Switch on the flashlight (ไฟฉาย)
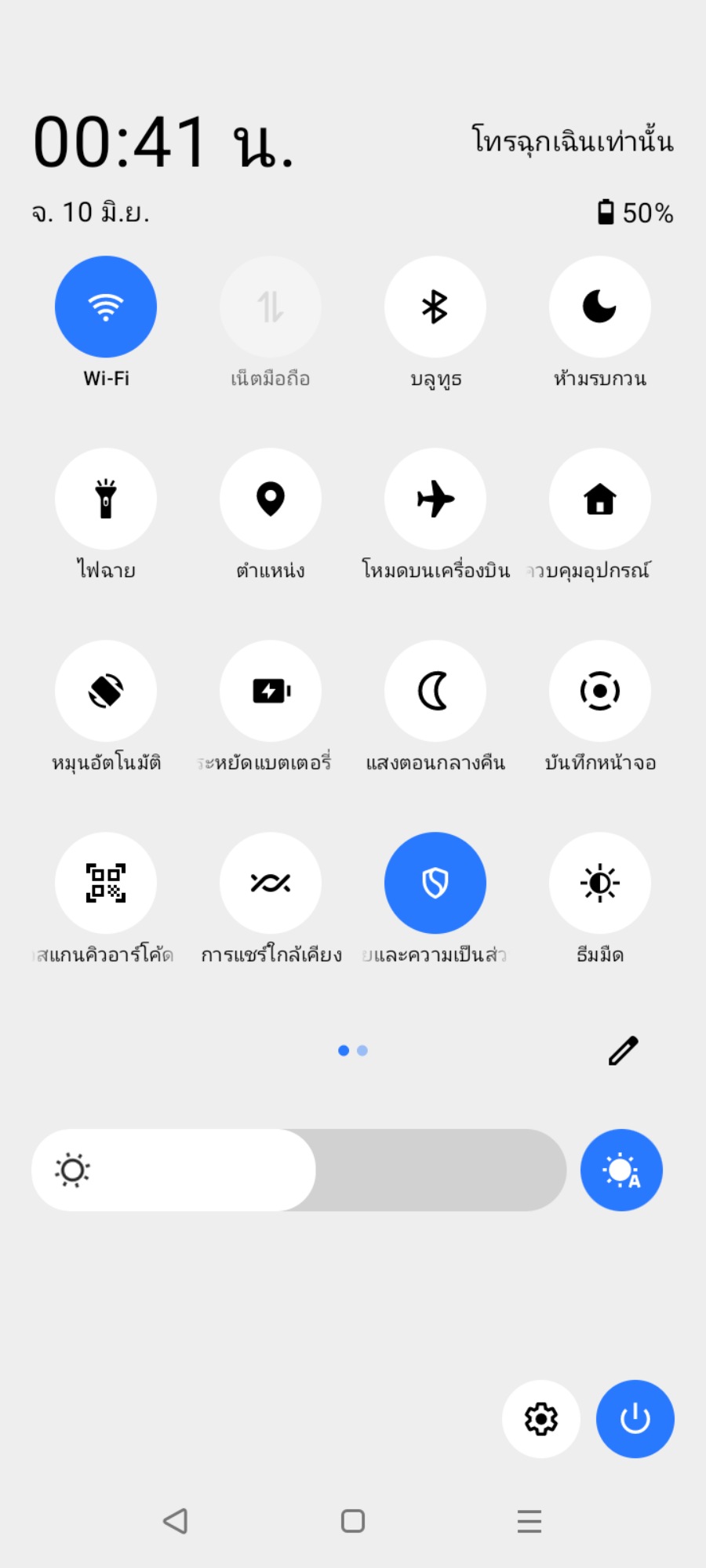The width and height of the screenshot is (706, 1568). click(106, 499)
